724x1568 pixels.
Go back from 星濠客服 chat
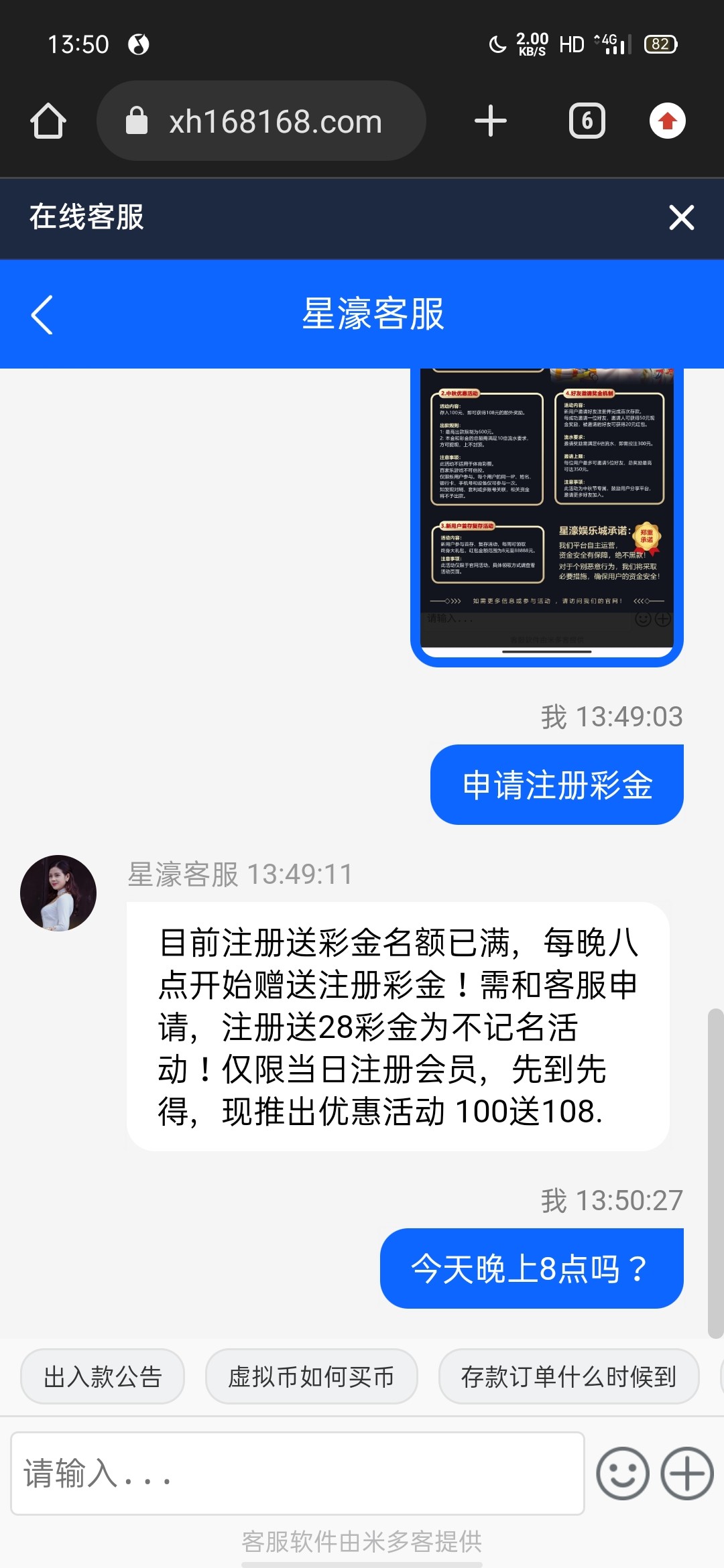[42, 314]
